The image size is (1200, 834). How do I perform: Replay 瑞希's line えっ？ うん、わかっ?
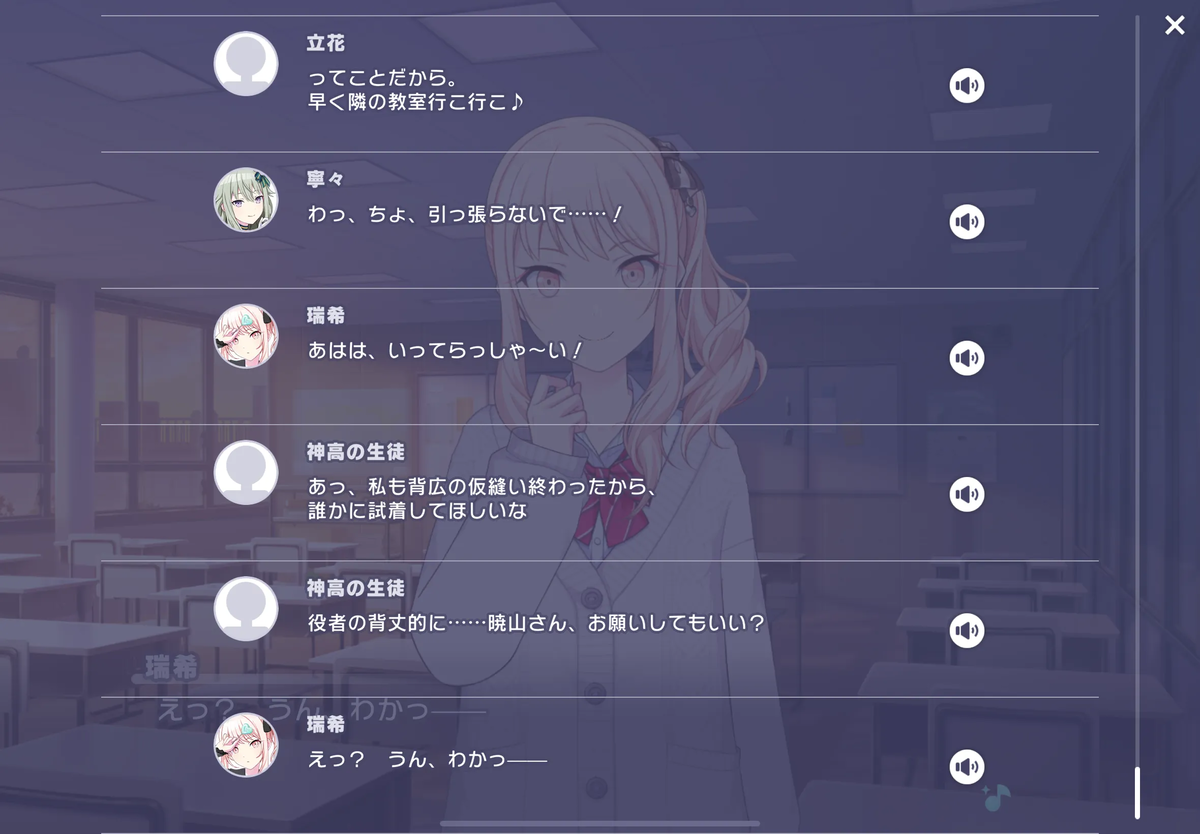(966, 767)
